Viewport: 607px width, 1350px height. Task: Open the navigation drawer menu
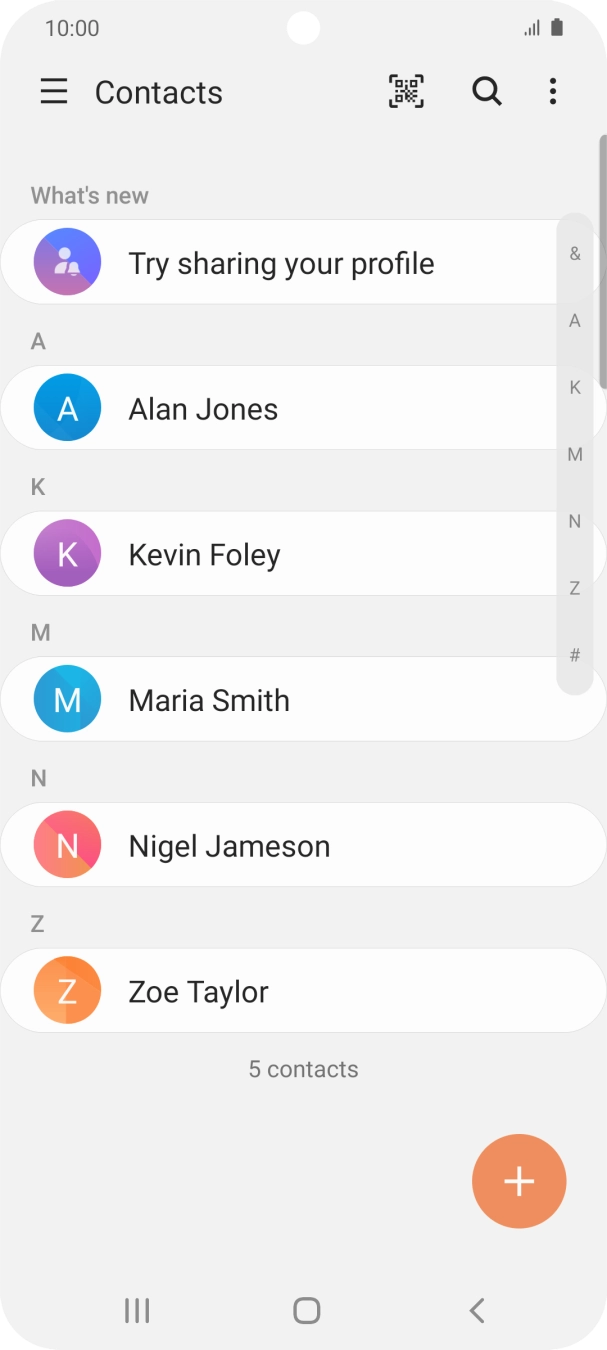[54, 92]
